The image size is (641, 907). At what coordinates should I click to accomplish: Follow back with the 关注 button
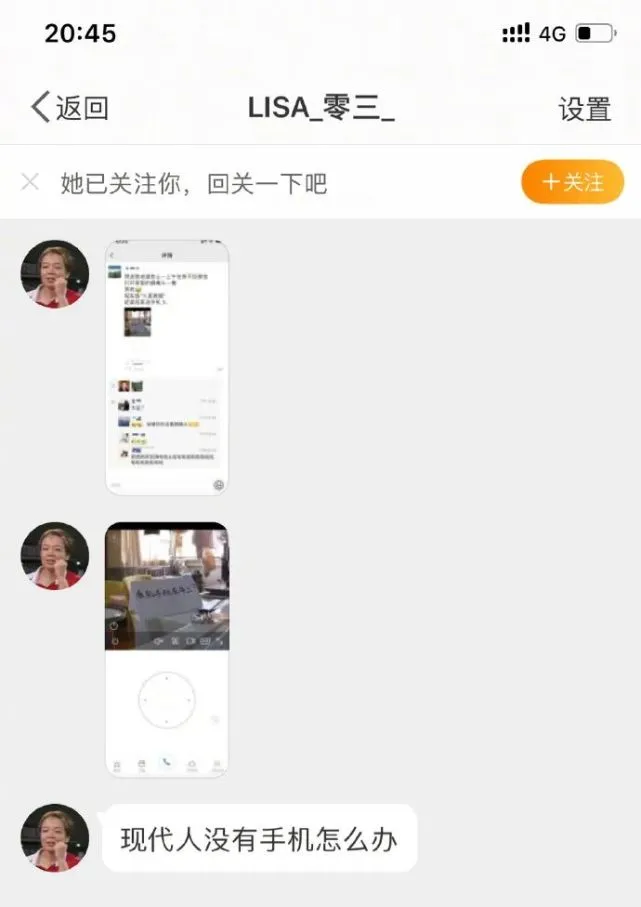[572, 182]
